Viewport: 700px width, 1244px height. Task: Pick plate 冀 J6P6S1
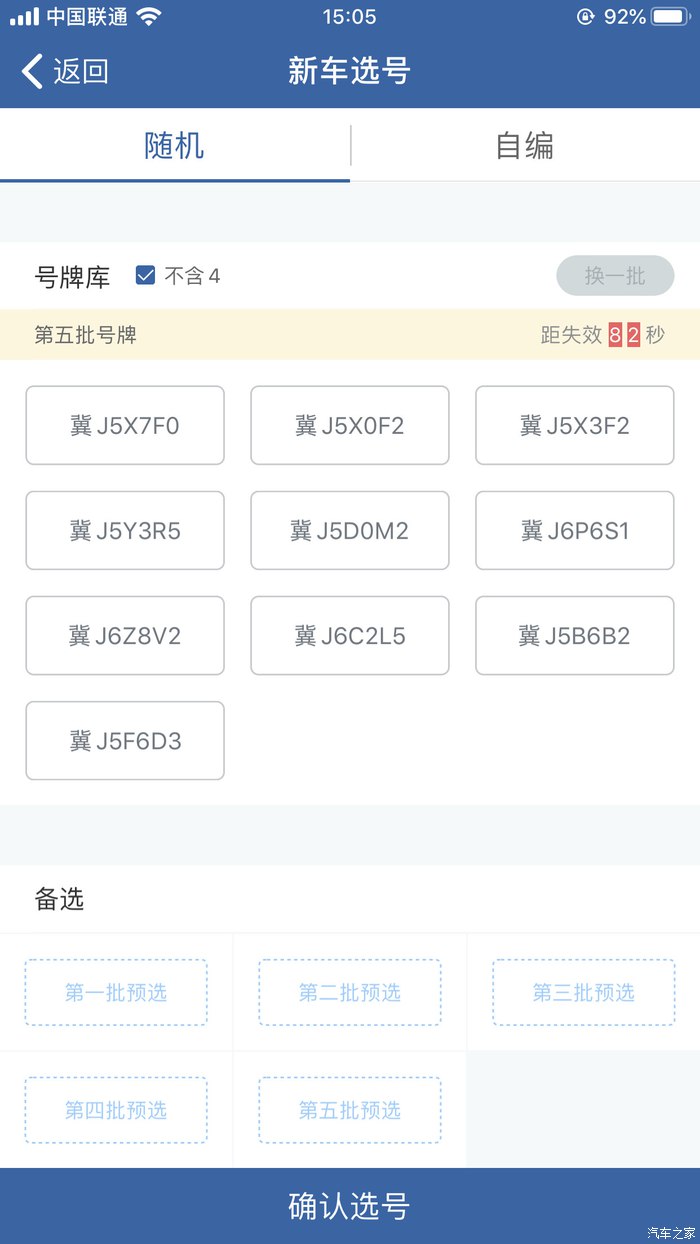[575, 530]
